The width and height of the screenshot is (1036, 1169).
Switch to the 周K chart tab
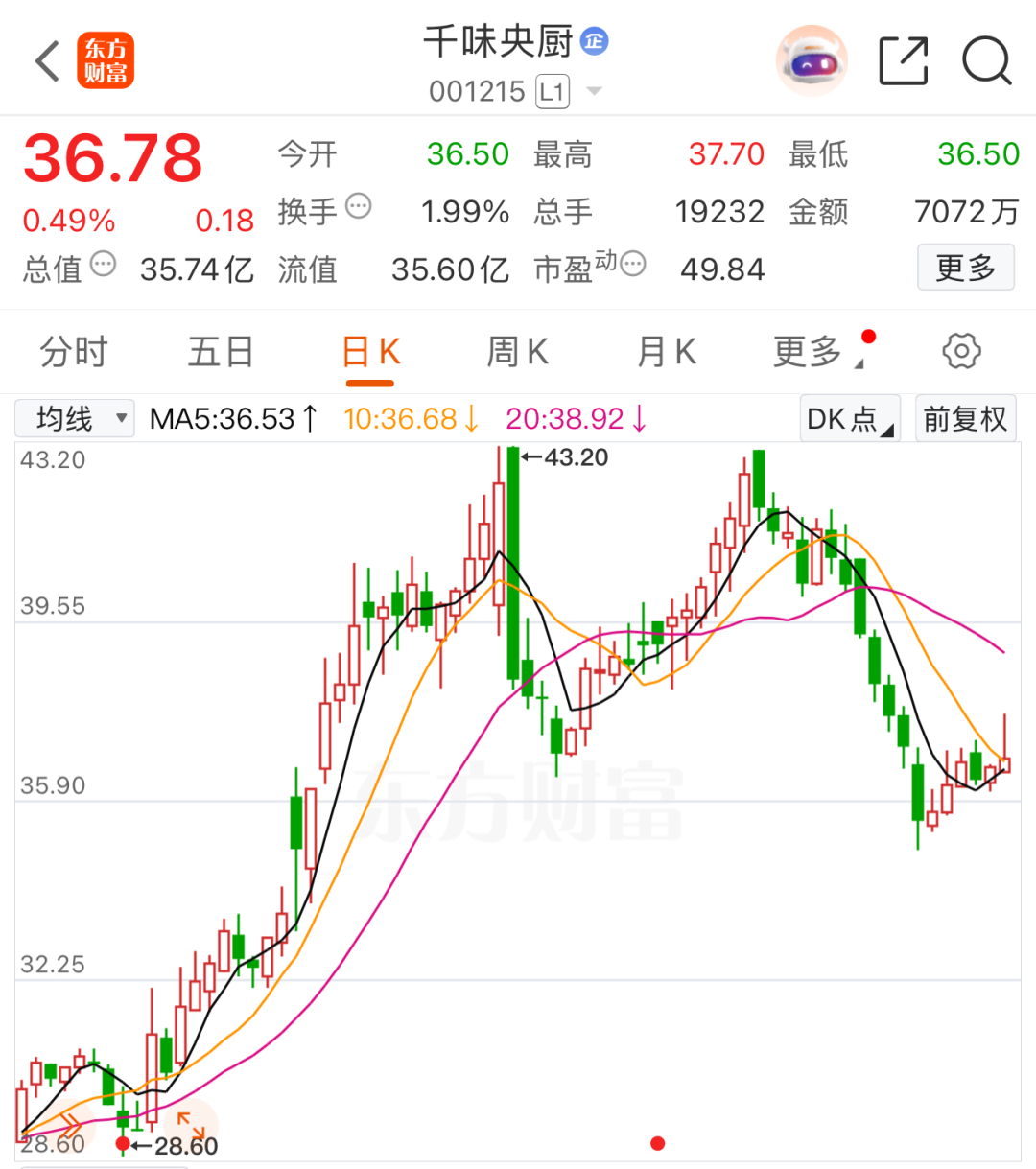pyautogui.click(x=518, y=352)
